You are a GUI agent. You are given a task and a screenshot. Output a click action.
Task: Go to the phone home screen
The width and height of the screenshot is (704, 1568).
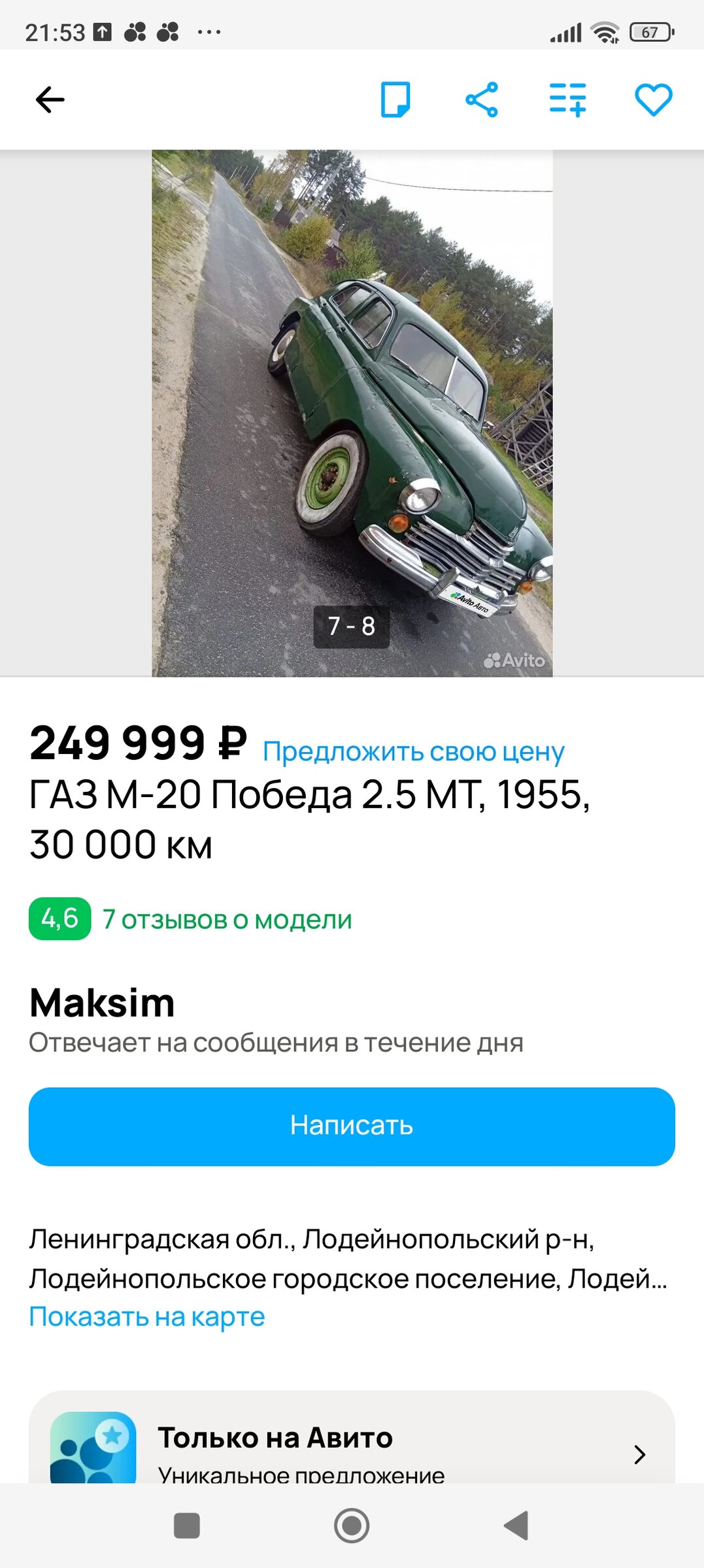[x=352, y=1526]
